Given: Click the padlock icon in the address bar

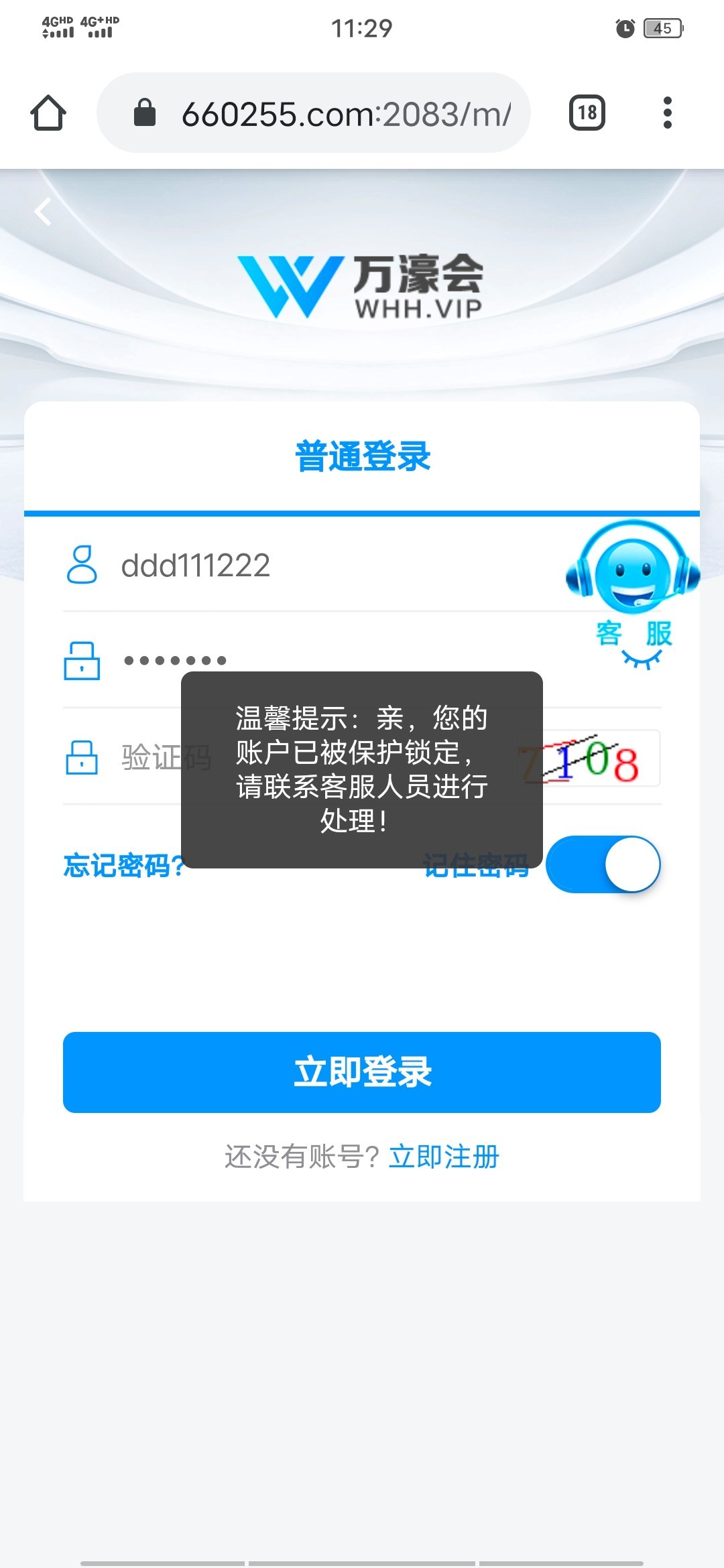Looking at the screenshot, I should coord(143,111).
